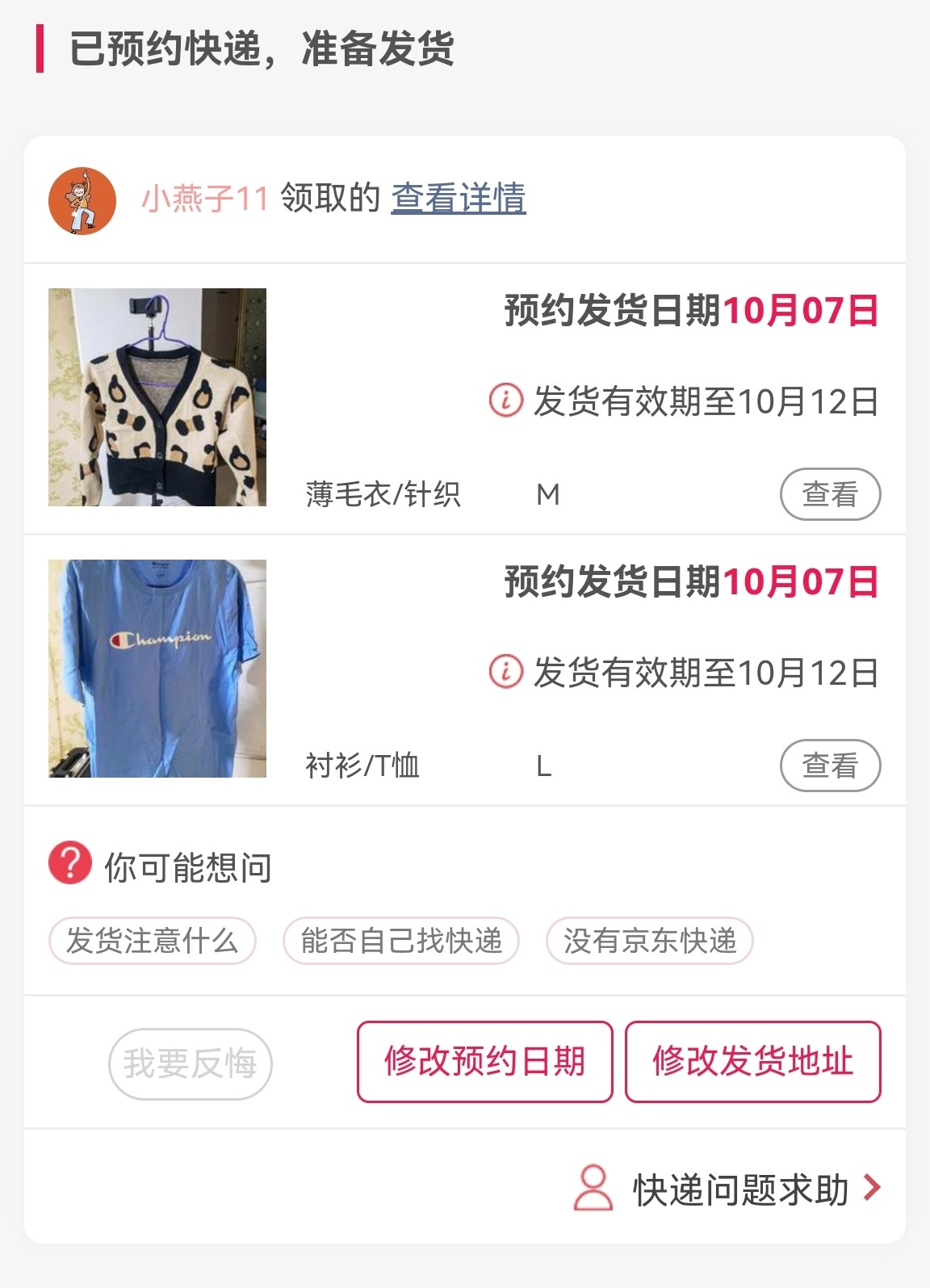Screen dimensions: 930x1288
Task: Open the blue Champion T-shirt photo
Action: [157, 669]
